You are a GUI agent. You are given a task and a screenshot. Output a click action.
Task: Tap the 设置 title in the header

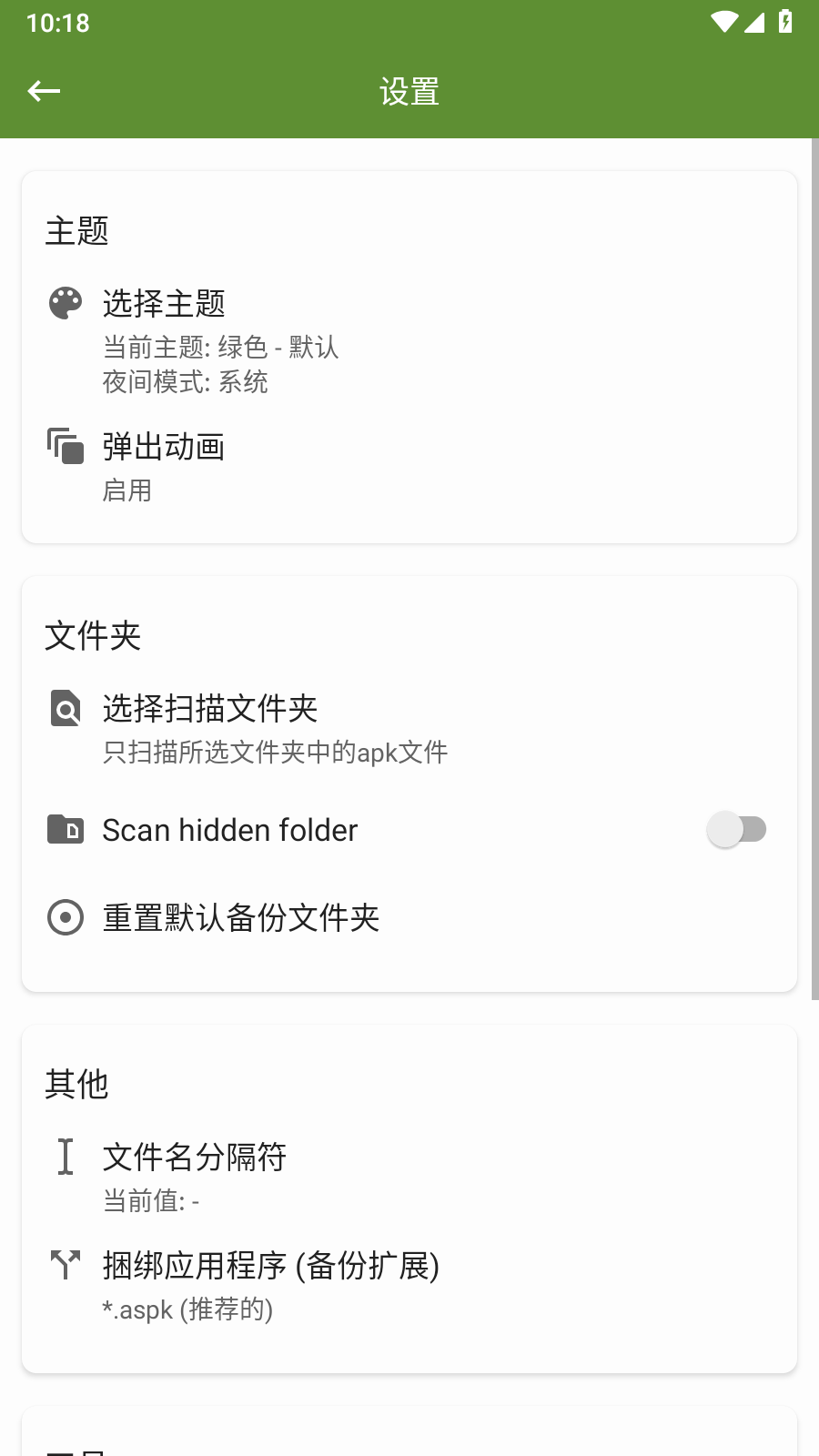pos(409,90)
